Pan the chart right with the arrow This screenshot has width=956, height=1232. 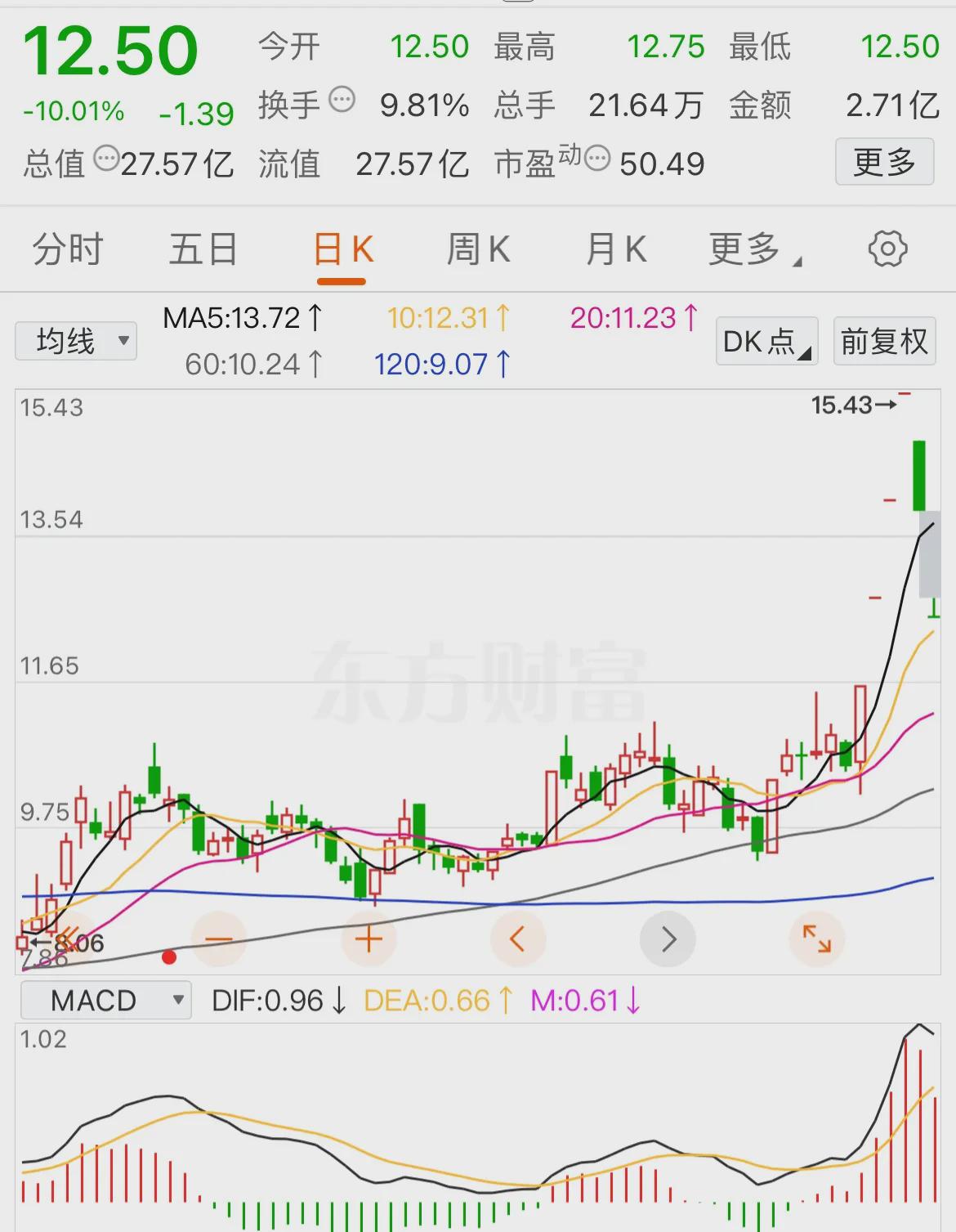coord(668,939)
